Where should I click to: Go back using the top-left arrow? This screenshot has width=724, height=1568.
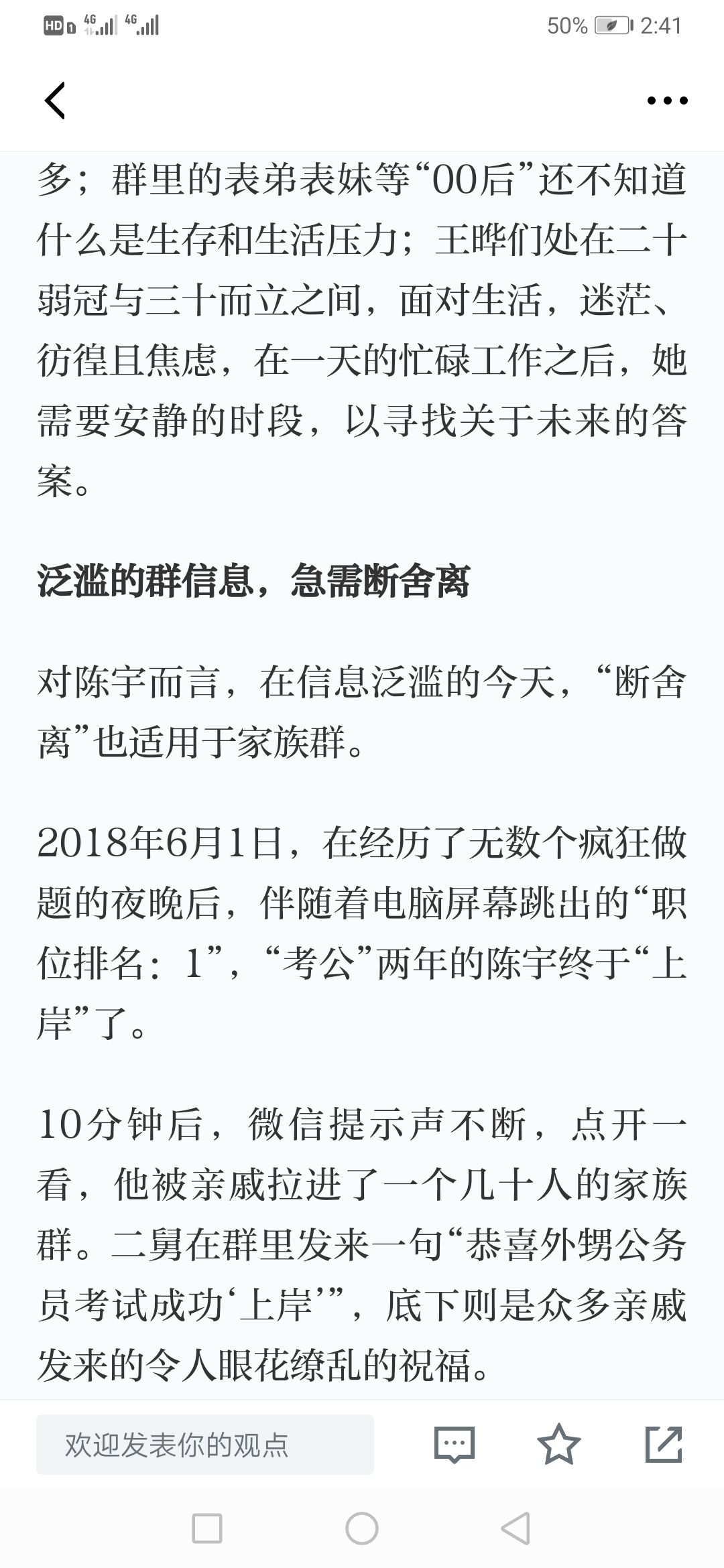click(x=55, y=101)
